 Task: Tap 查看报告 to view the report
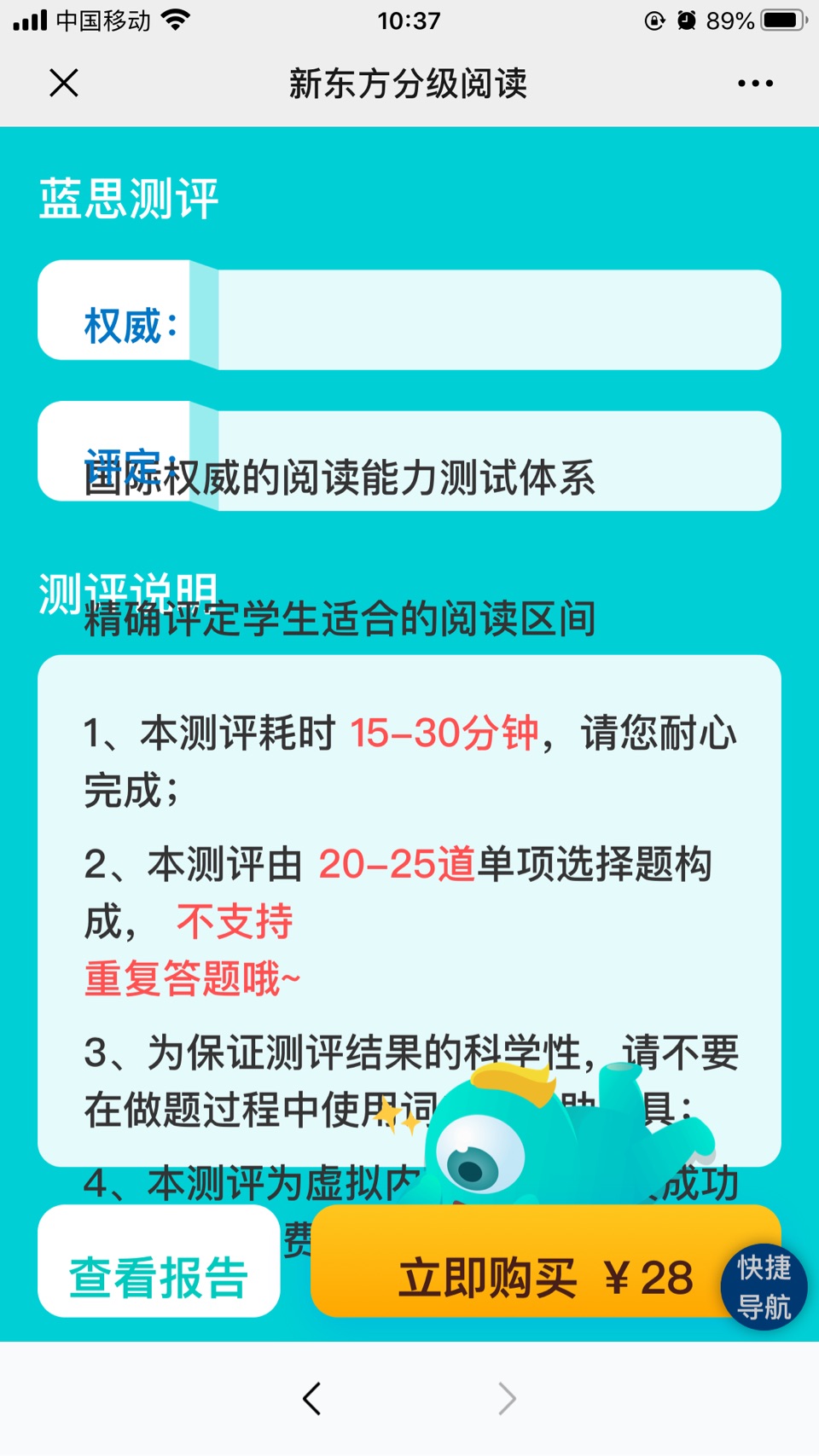[159, 1277]
